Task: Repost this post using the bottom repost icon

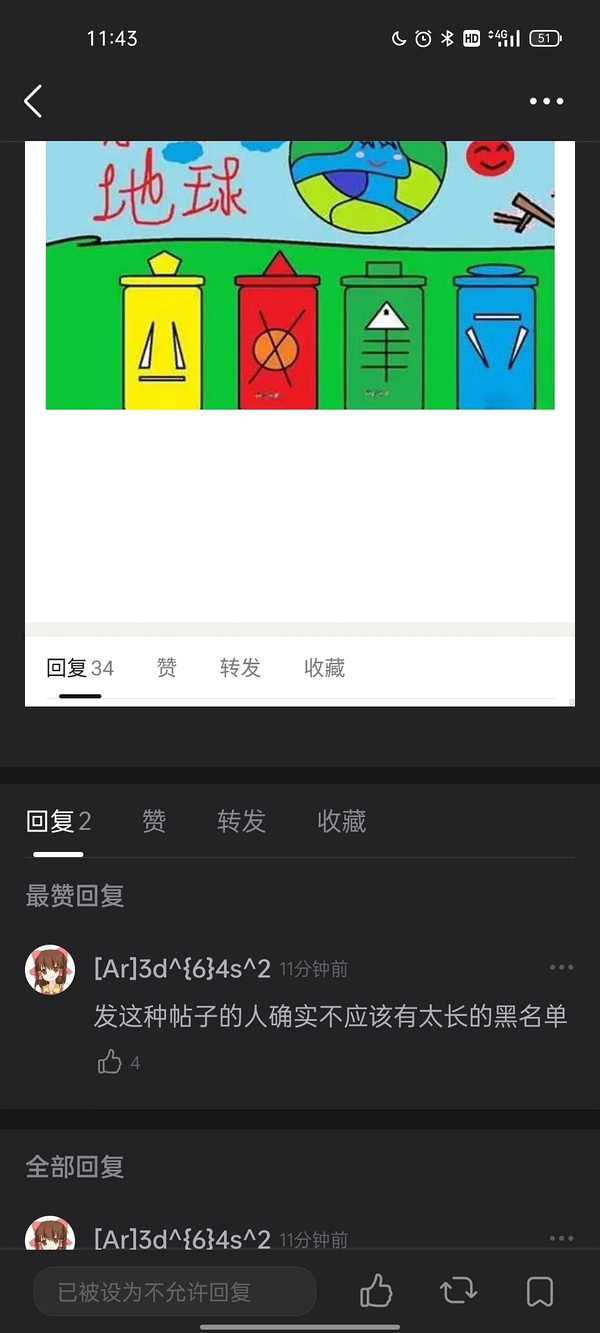Action: click(x=458, y=1291)
